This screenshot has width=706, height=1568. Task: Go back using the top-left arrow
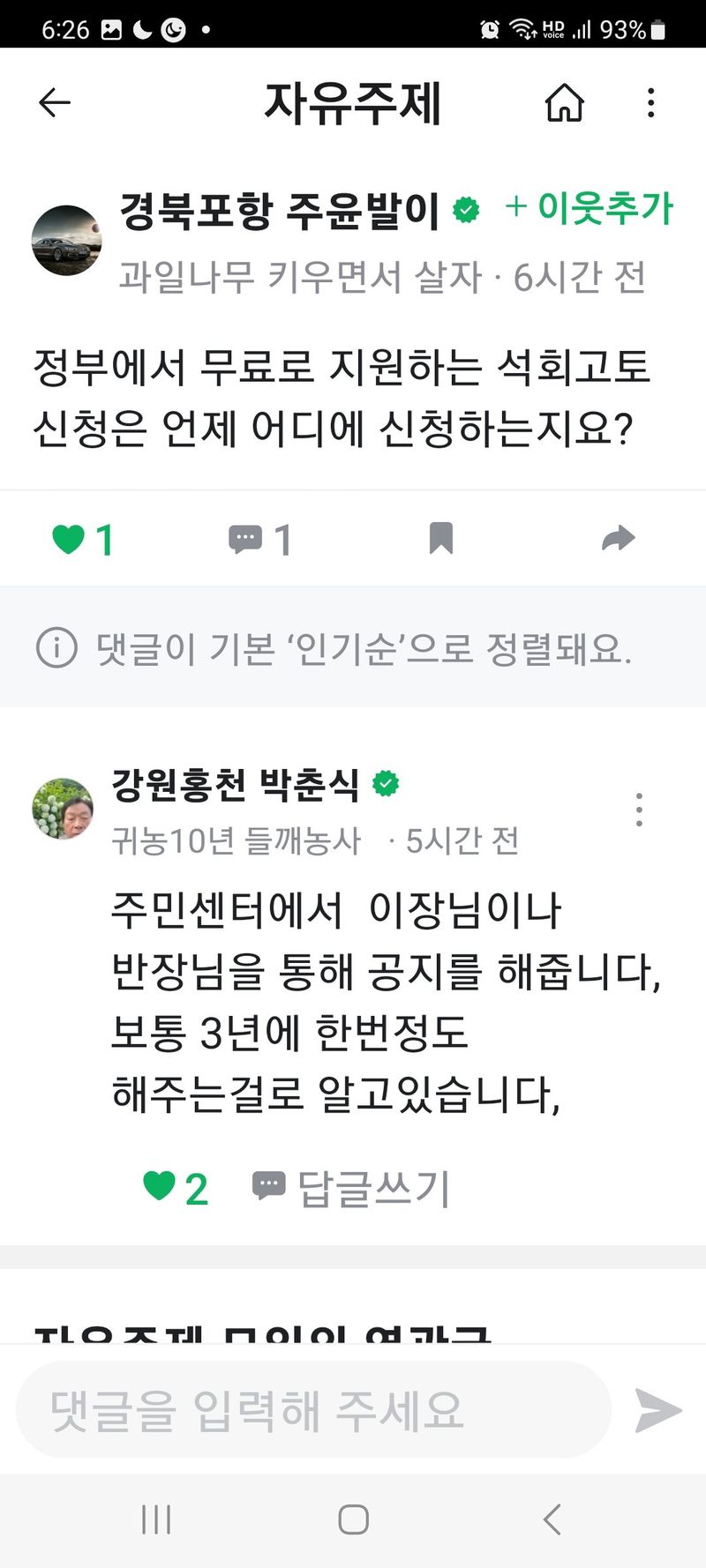(x=54, y=103)
